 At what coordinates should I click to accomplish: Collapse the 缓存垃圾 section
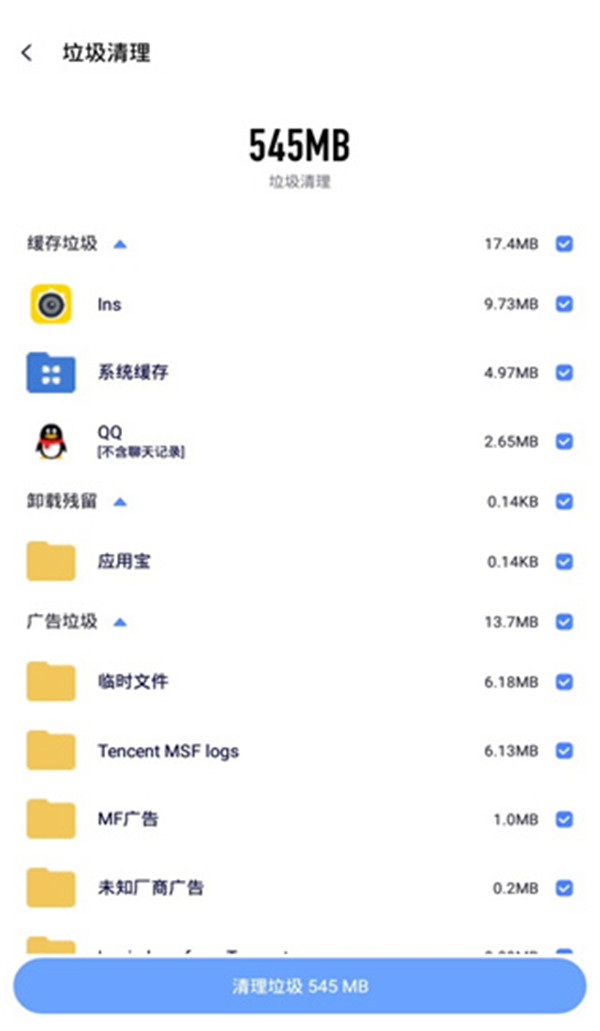[120, 244]
